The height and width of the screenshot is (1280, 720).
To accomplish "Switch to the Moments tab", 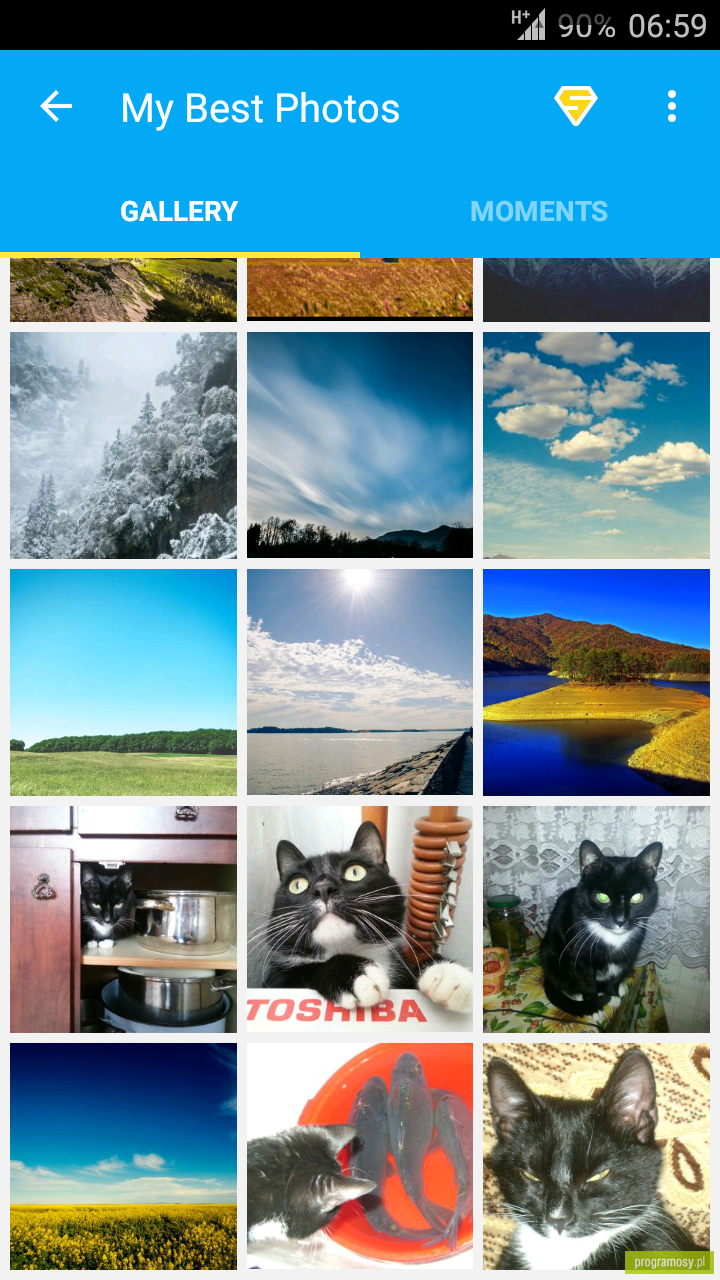I will [539, 211].
